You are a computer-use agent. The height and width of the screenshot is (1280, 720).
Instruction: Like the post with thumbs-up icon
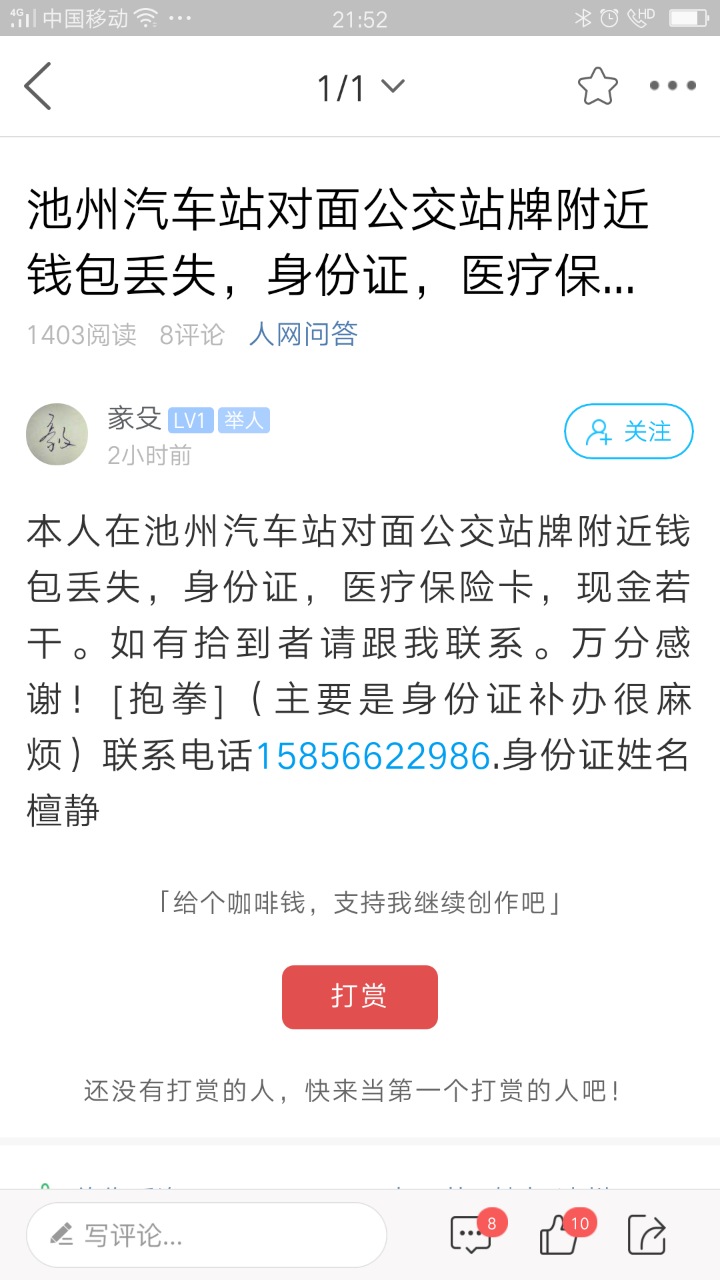[560, 1235]
